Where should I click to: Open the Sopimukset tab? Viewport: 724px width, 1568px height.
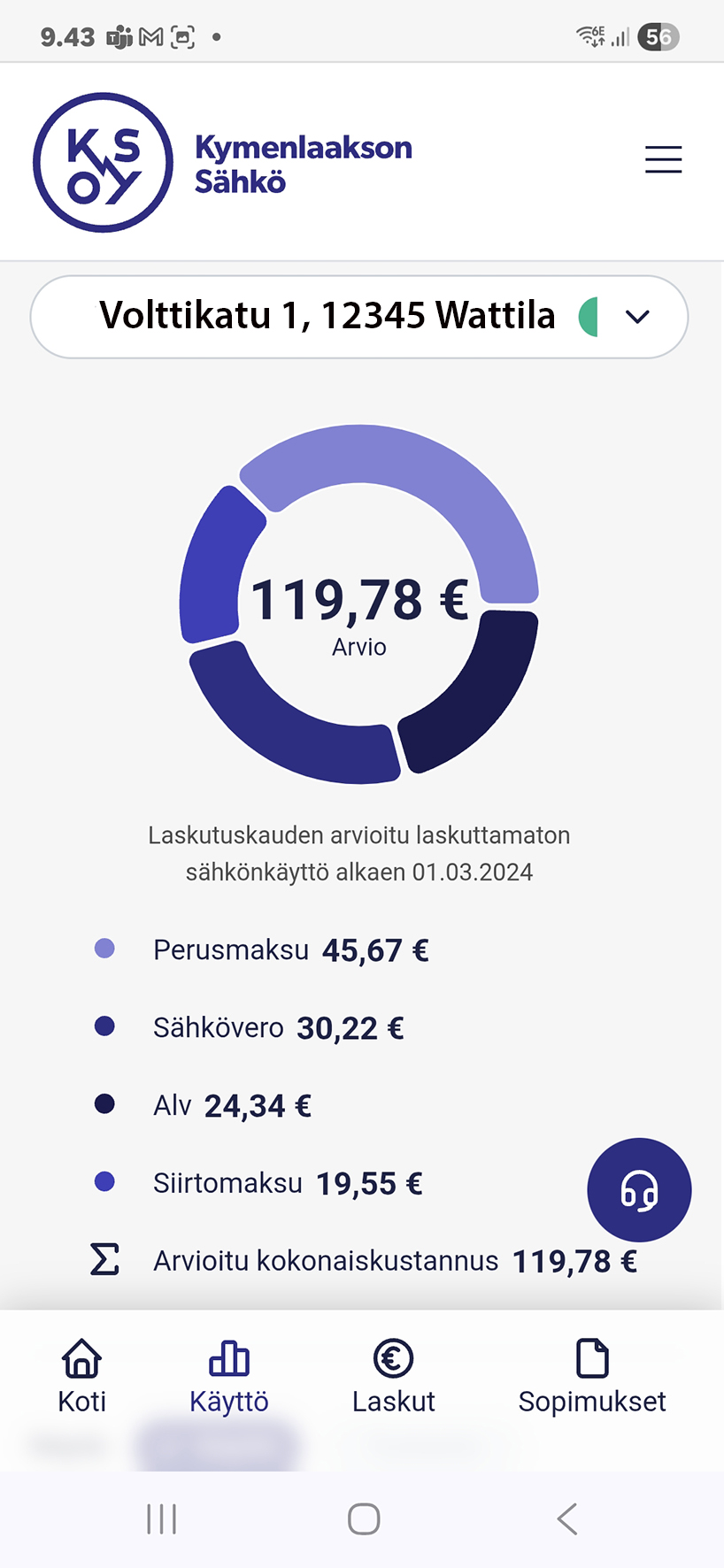(592, 1375)
